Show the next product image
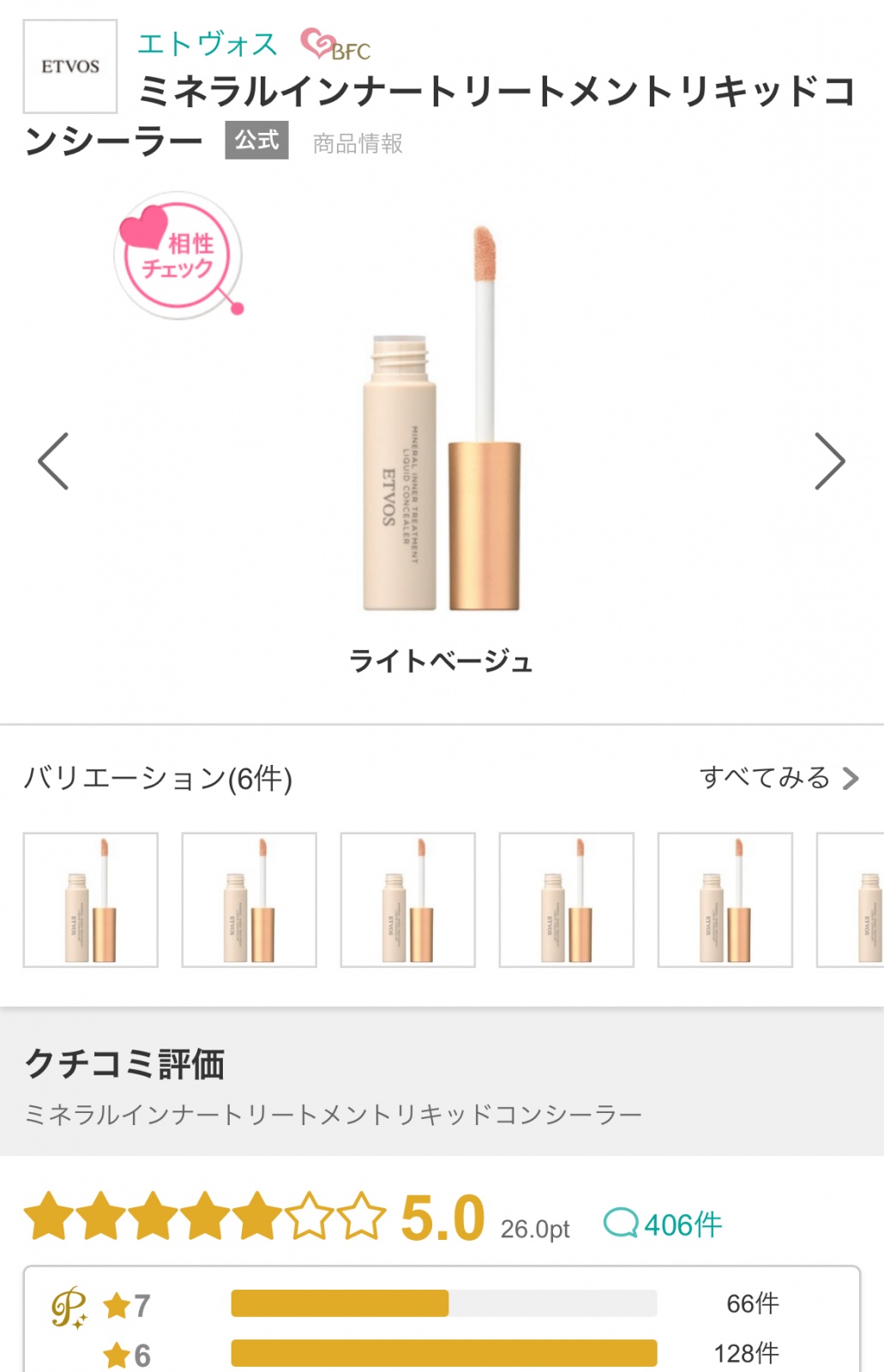 click(x=829, y=461)
